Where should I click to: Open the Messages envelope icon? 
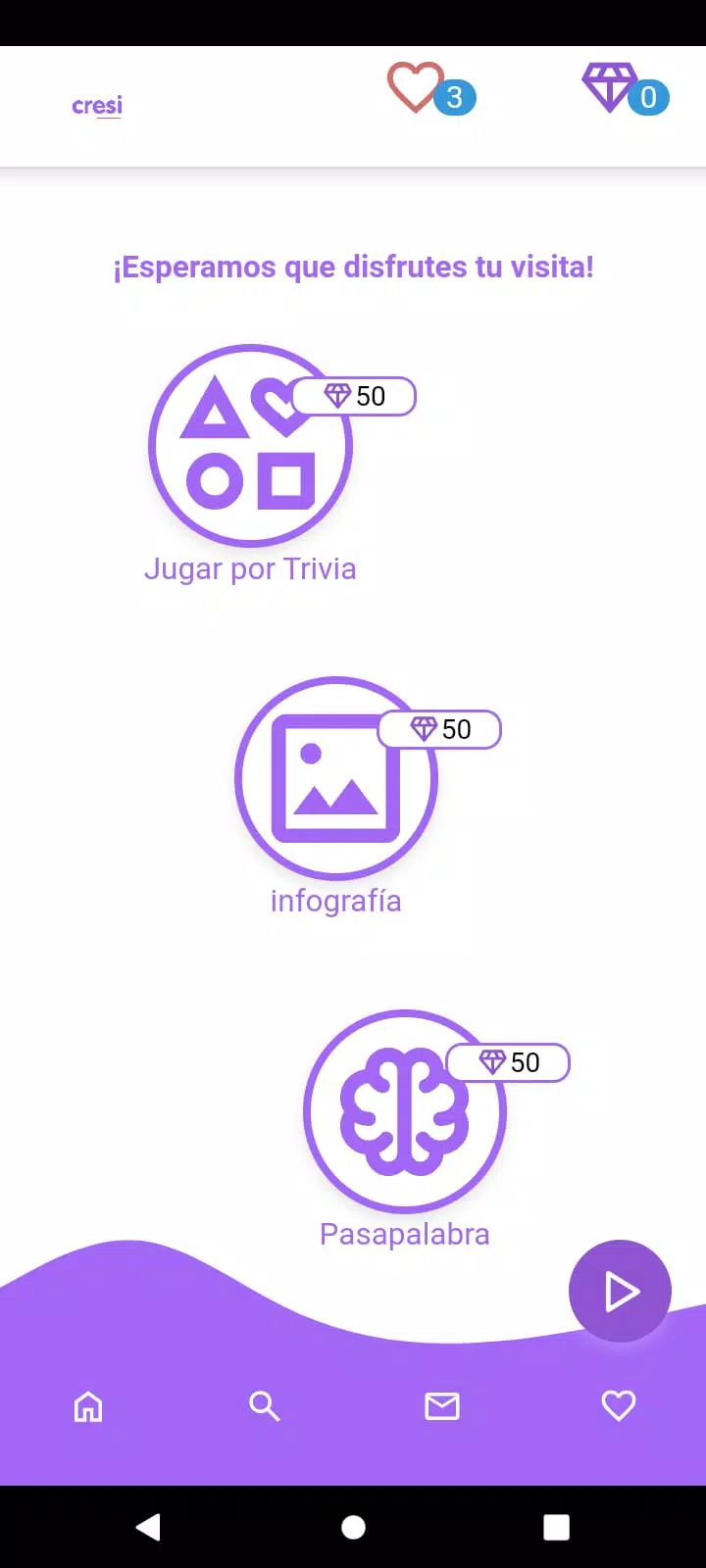point(441,1406)
